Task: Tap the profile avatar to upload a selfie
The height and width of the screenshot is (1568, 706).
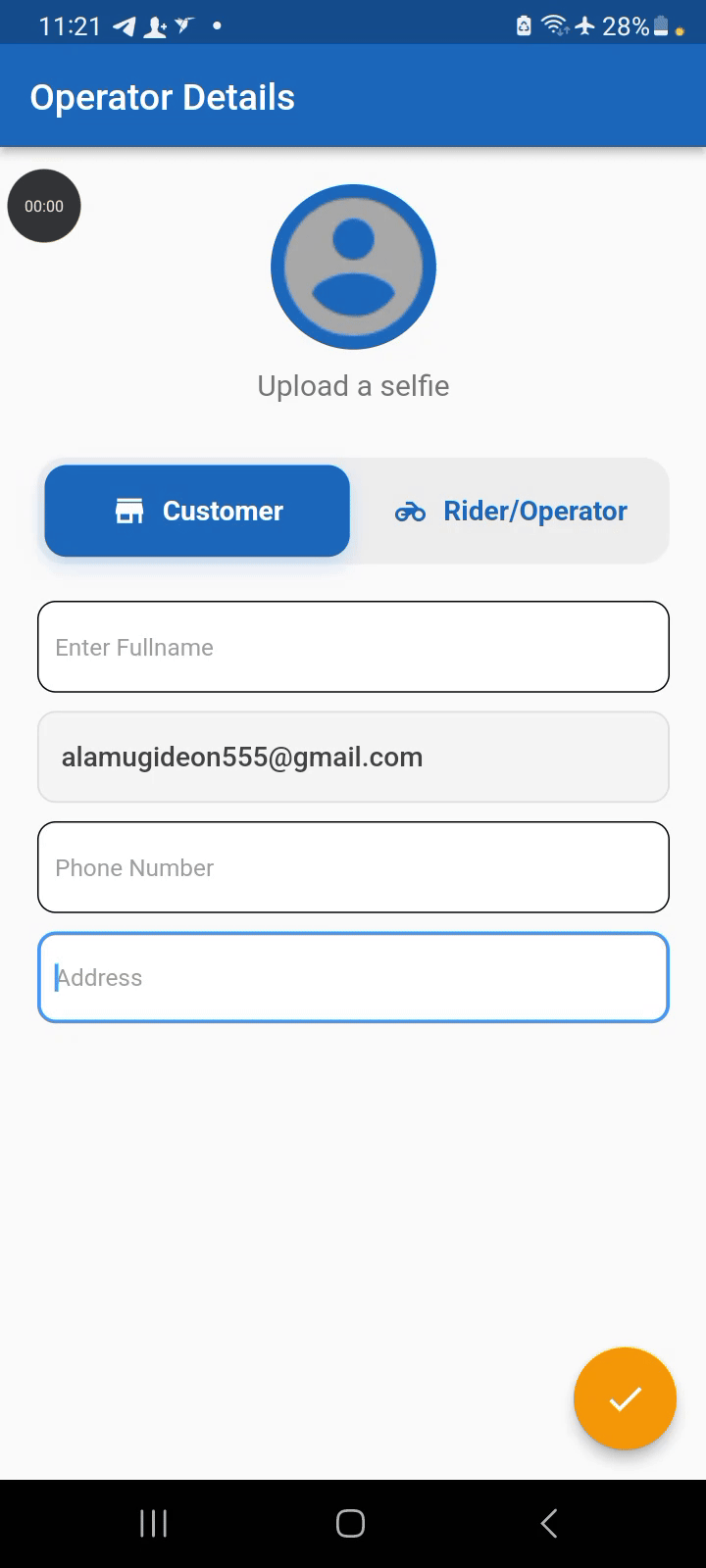Action: click(353, 267)
